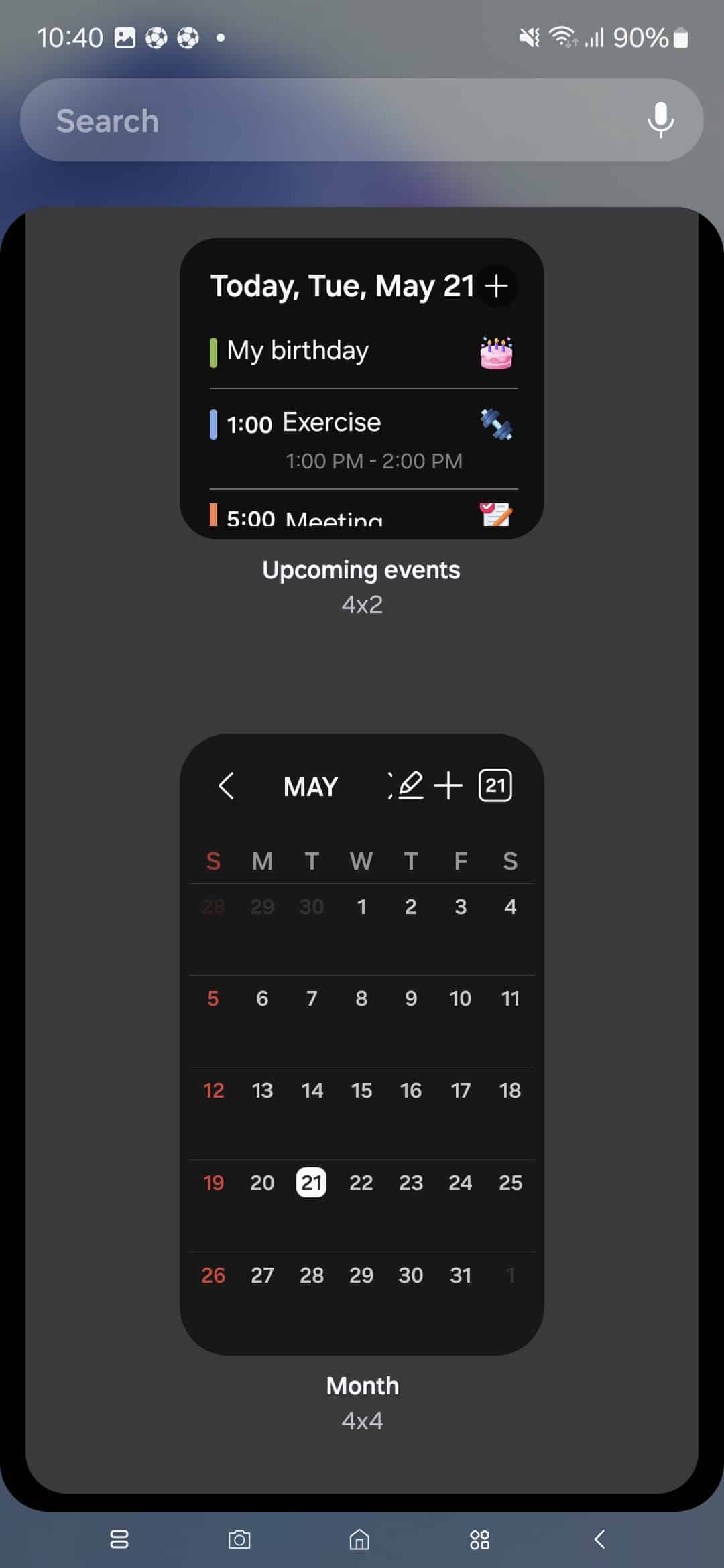Select the Month 4x4 calendar widget
Viewport: 724px width, 1568px height.
pyautogui.click(x=362, y=1044)
